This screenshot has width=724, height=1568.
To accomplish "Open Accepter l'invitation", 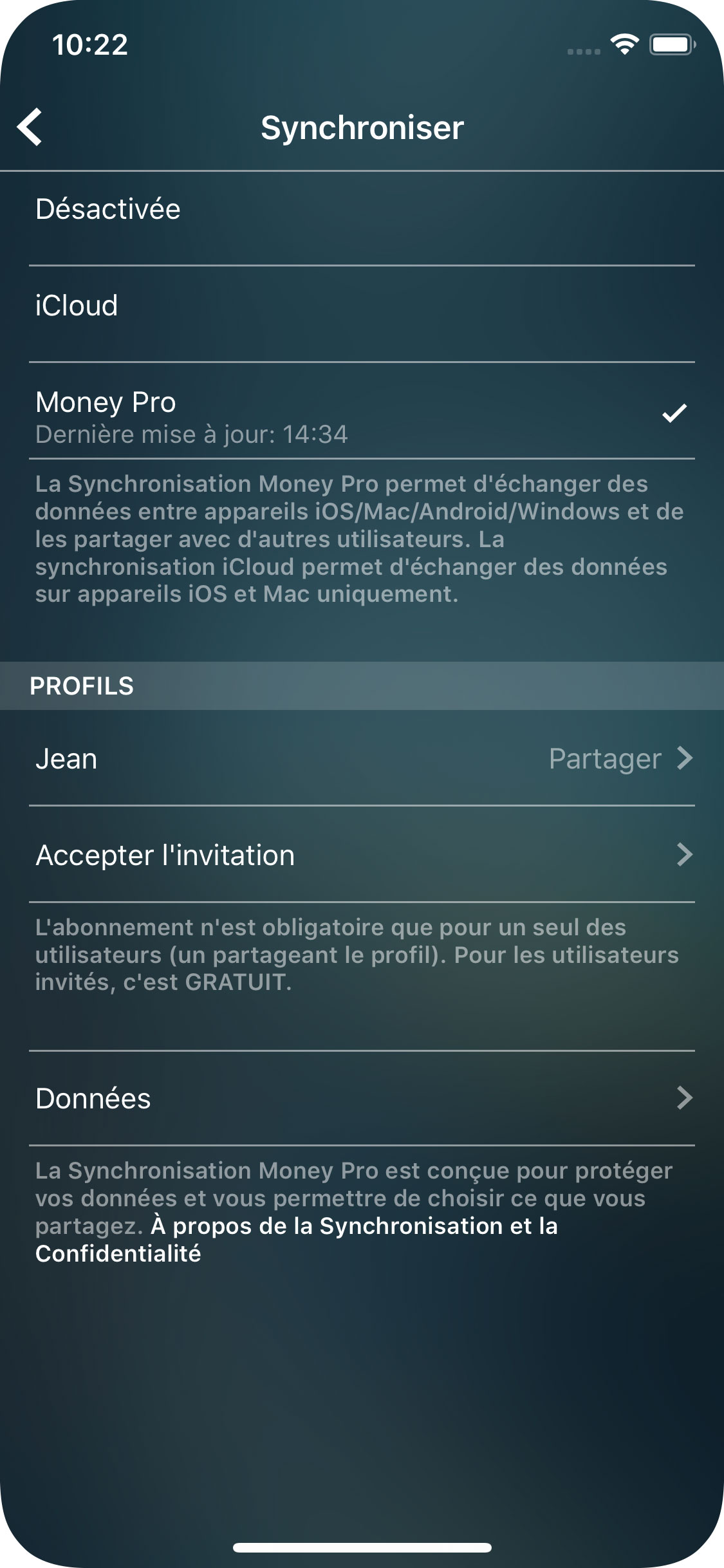I will tap(362, 855).
